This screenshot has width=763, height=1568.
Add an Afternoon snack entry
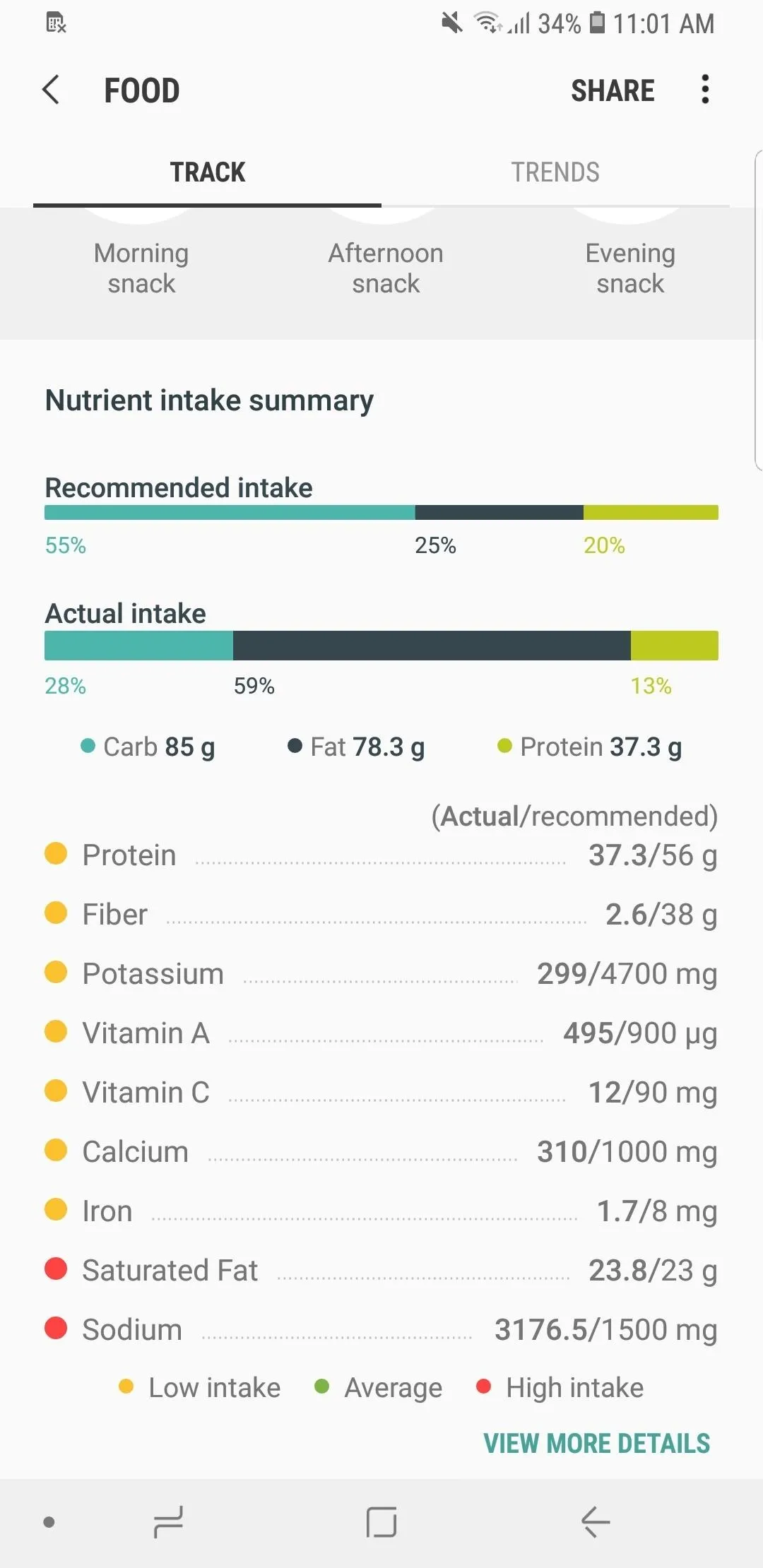coord(386,267)
